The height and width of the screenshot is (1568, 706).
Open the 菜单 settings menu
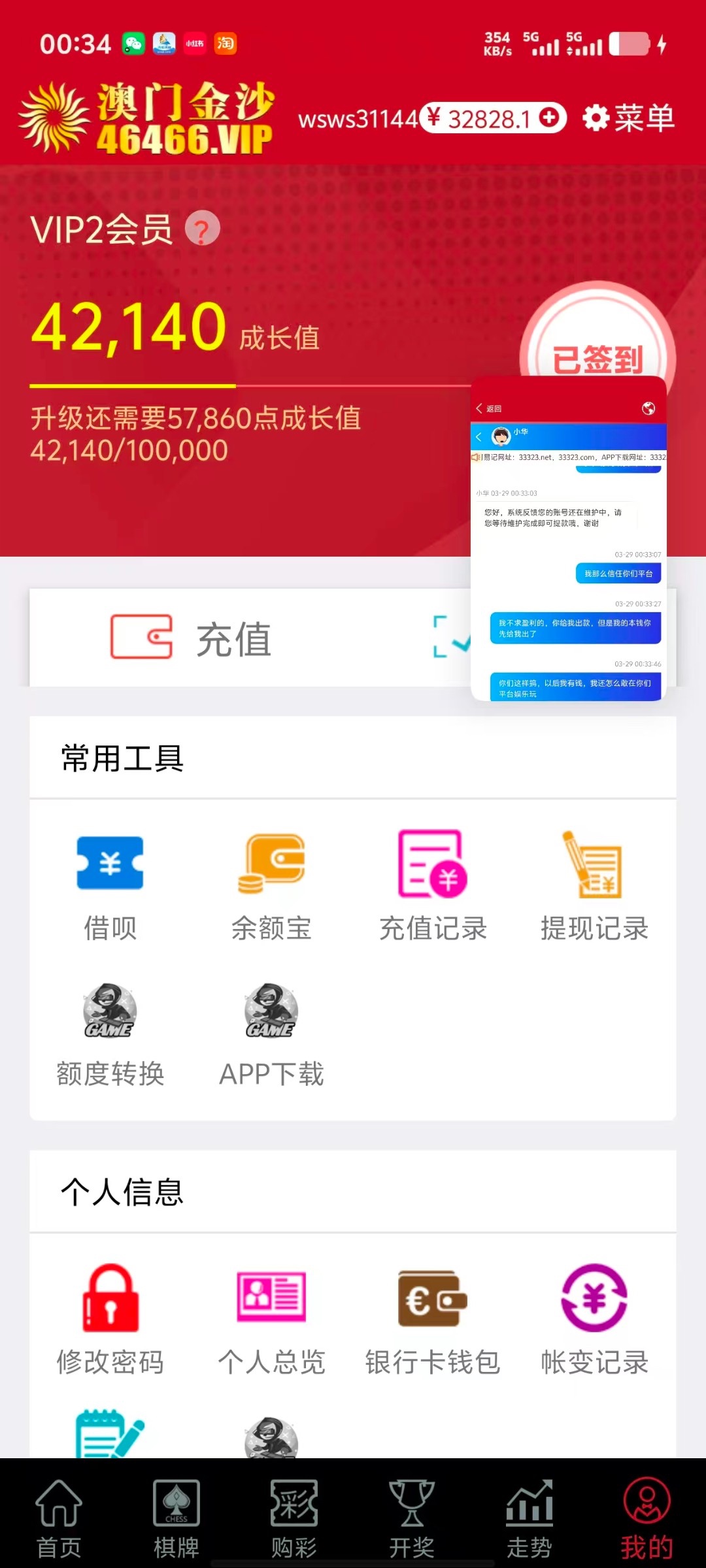tap(628, 118)
